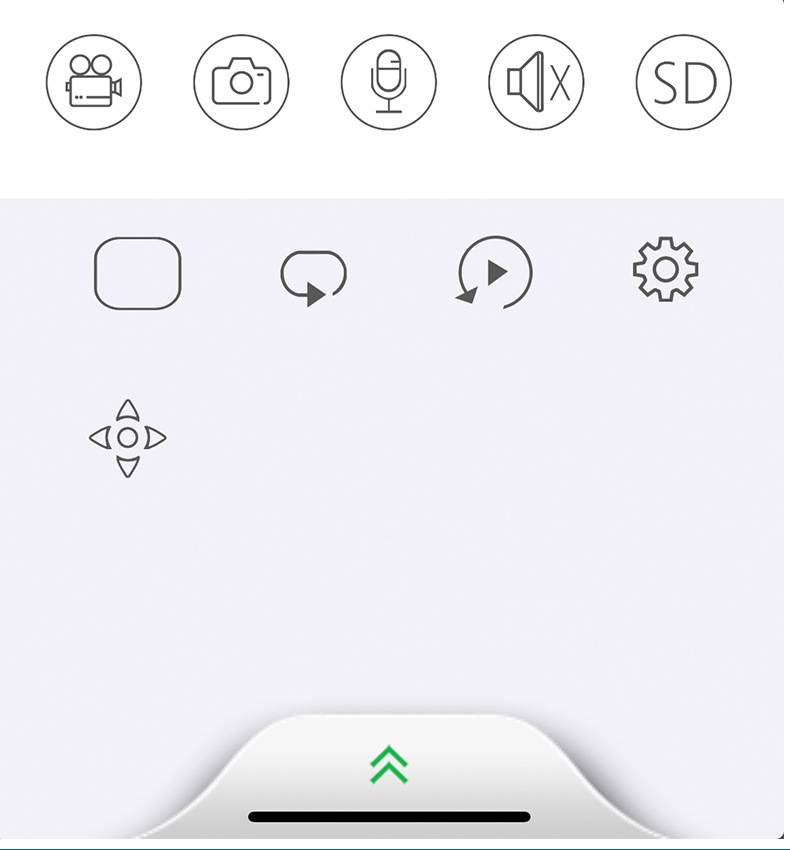Activate the microphone to talk
This screenshot has width=790, height=850.
(x=388, y=82)
